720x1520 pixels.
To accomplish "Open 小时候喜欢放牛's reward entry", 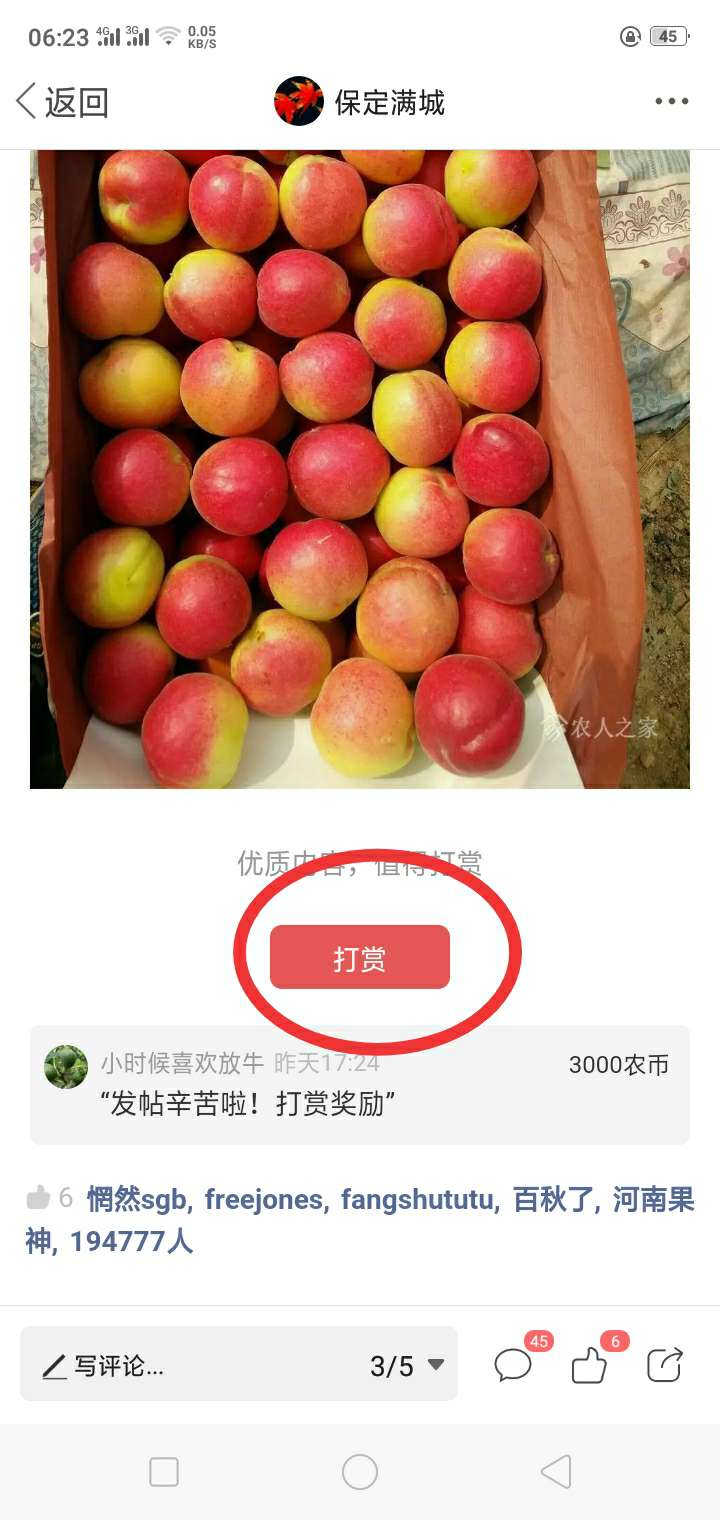I will (x=360, y=1084).
